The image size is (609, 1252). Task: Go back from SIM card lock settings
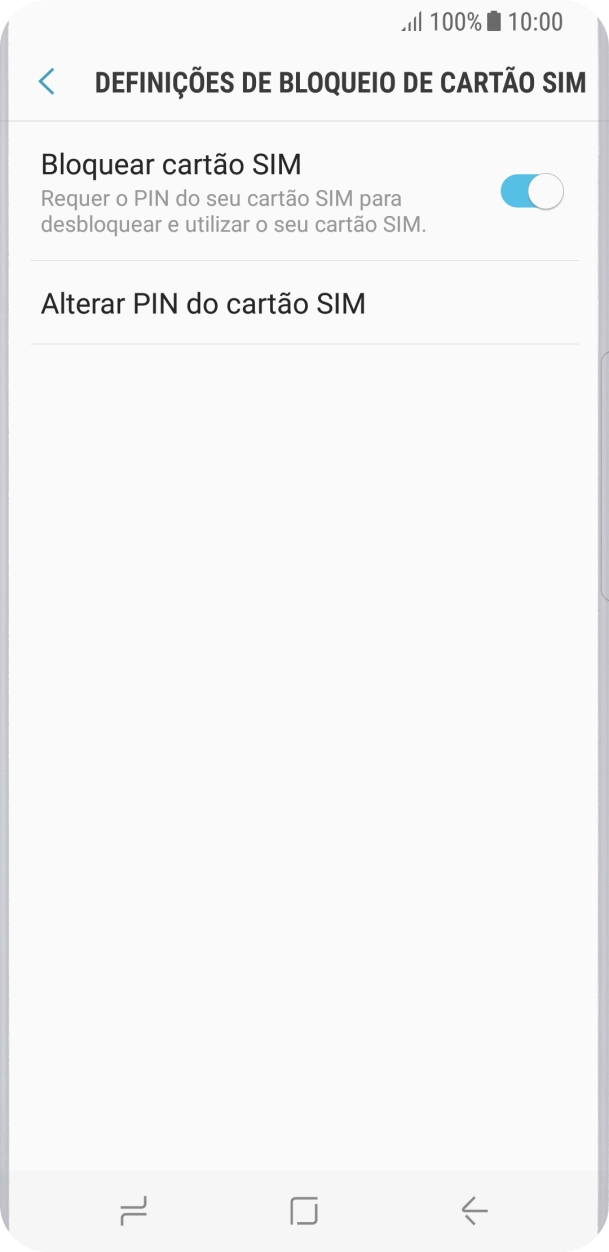(46, 82)
